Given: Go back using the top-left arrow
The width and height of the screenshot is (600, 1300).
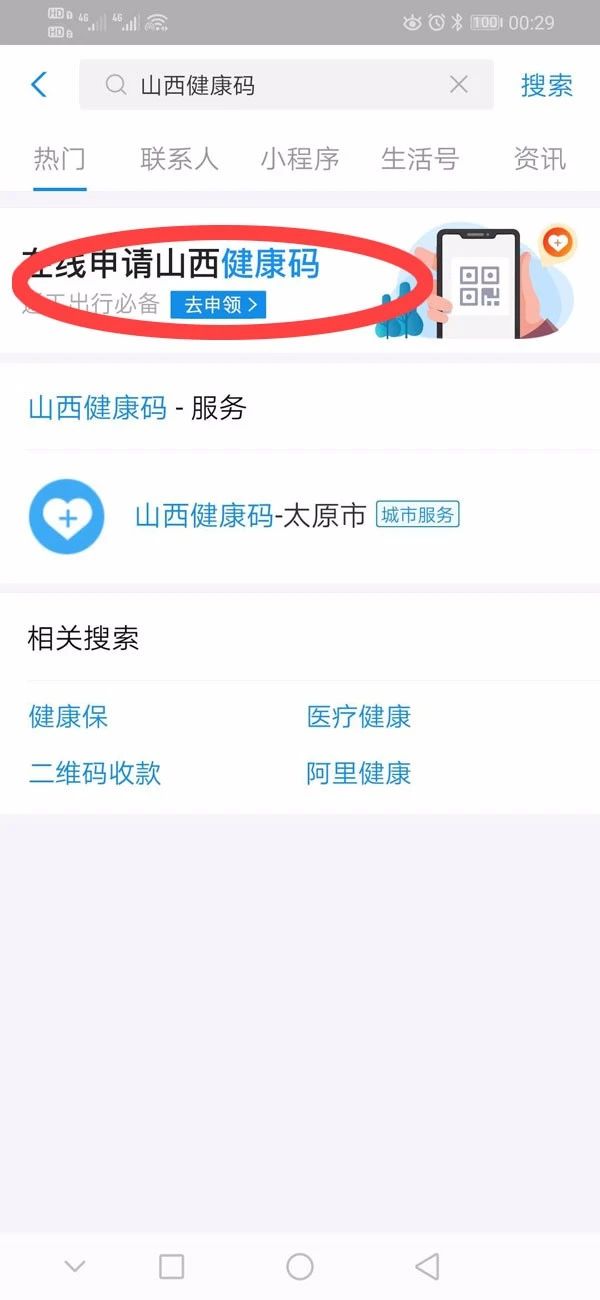Looking at the screenshot, I should coord(39,85).
